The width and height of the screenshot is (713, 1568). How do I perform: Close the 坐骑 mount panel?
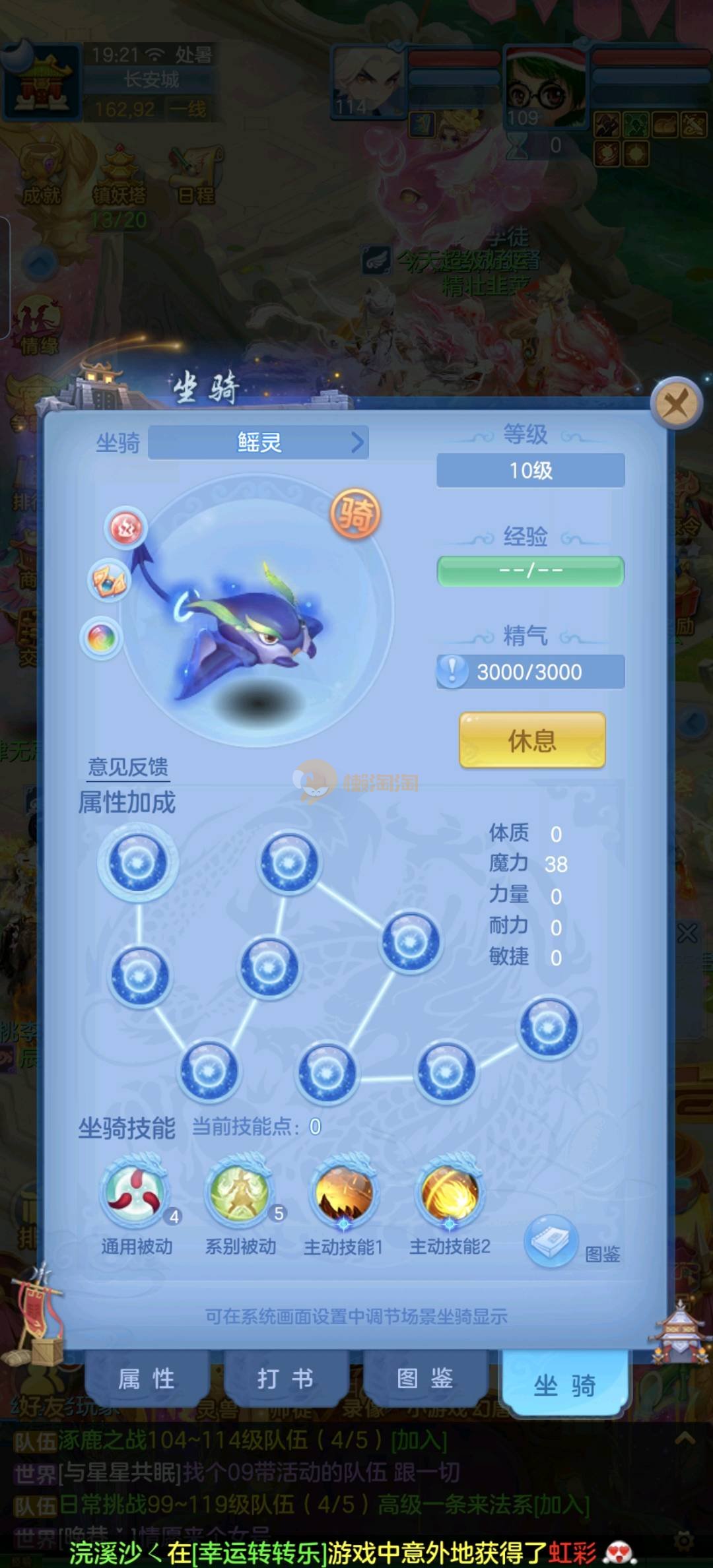(675, 403)
